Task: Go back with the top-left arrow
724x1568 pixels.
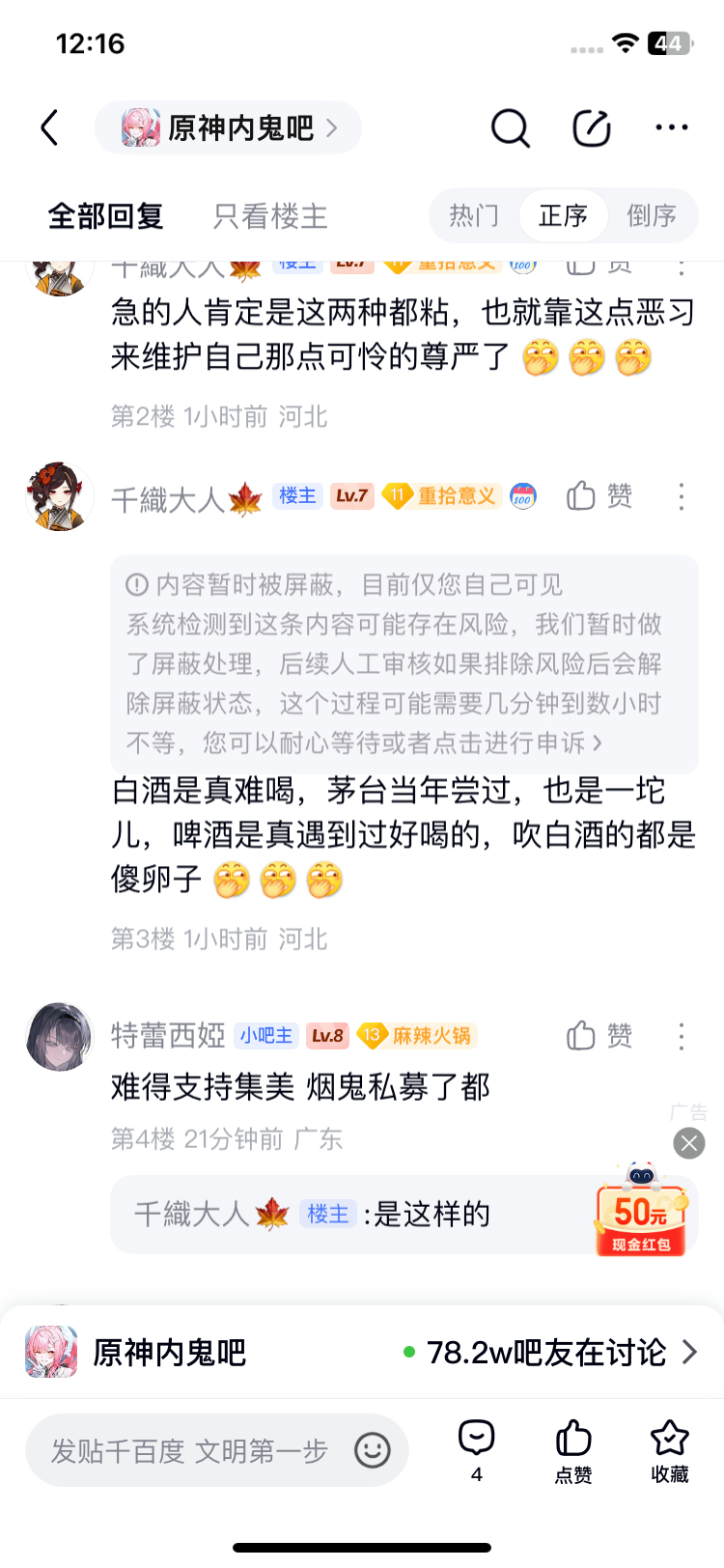Action: [50, 127]
